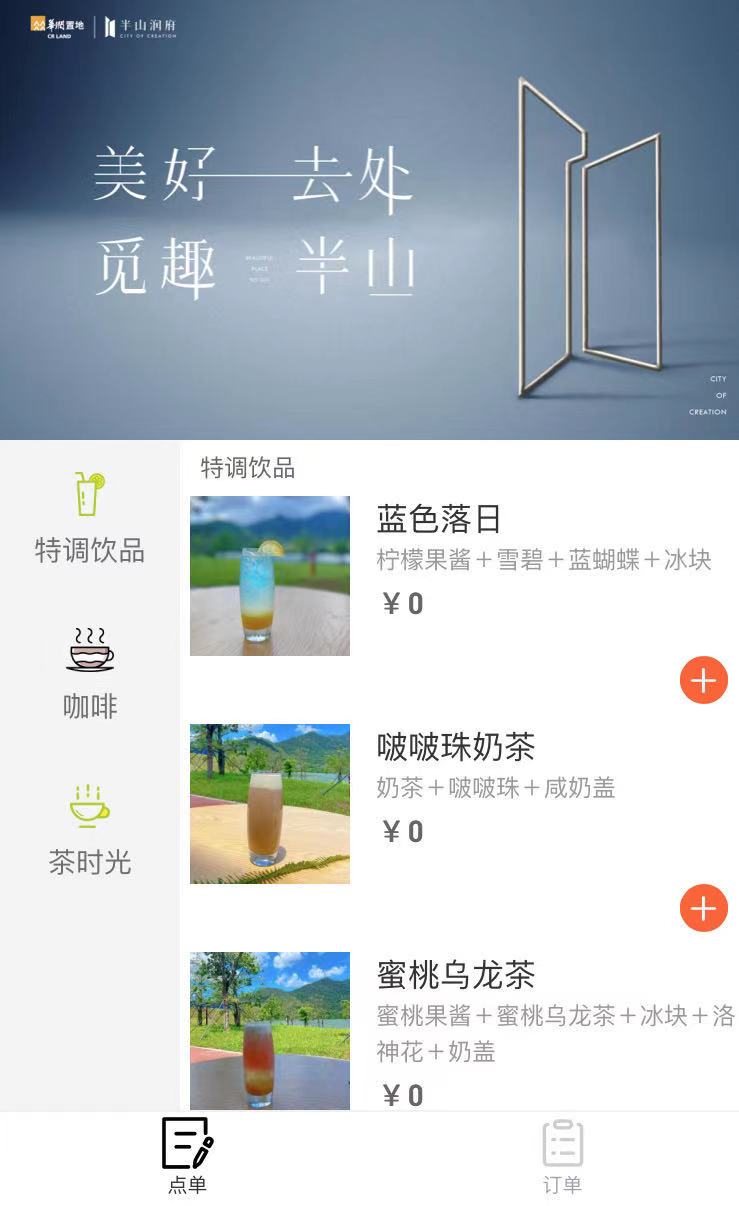Add 蓝色落日 to the order
The image size is (739, 1206).
703,681
